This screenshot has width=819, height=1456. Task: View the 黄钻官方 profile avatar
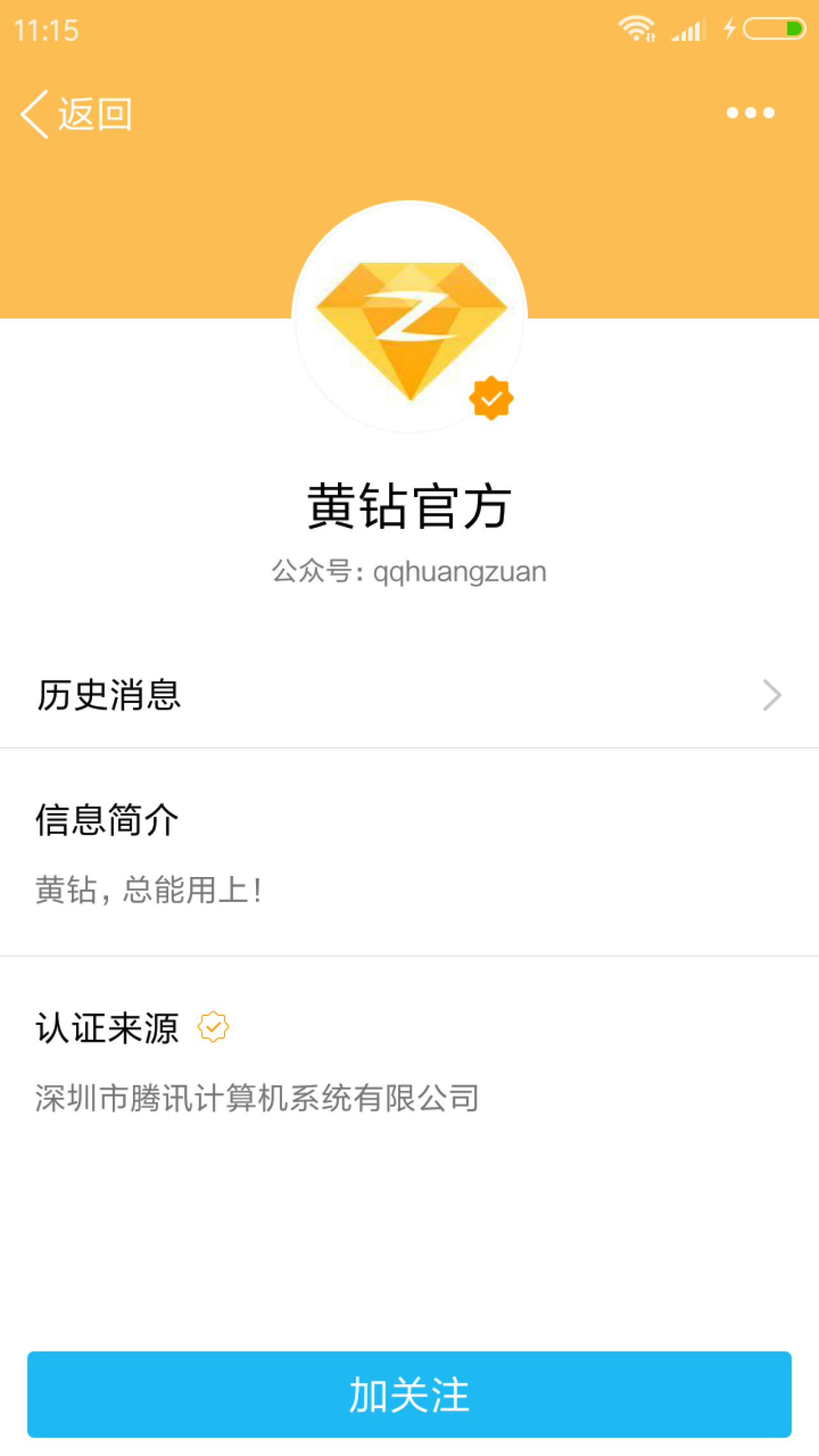click(409, 317)
